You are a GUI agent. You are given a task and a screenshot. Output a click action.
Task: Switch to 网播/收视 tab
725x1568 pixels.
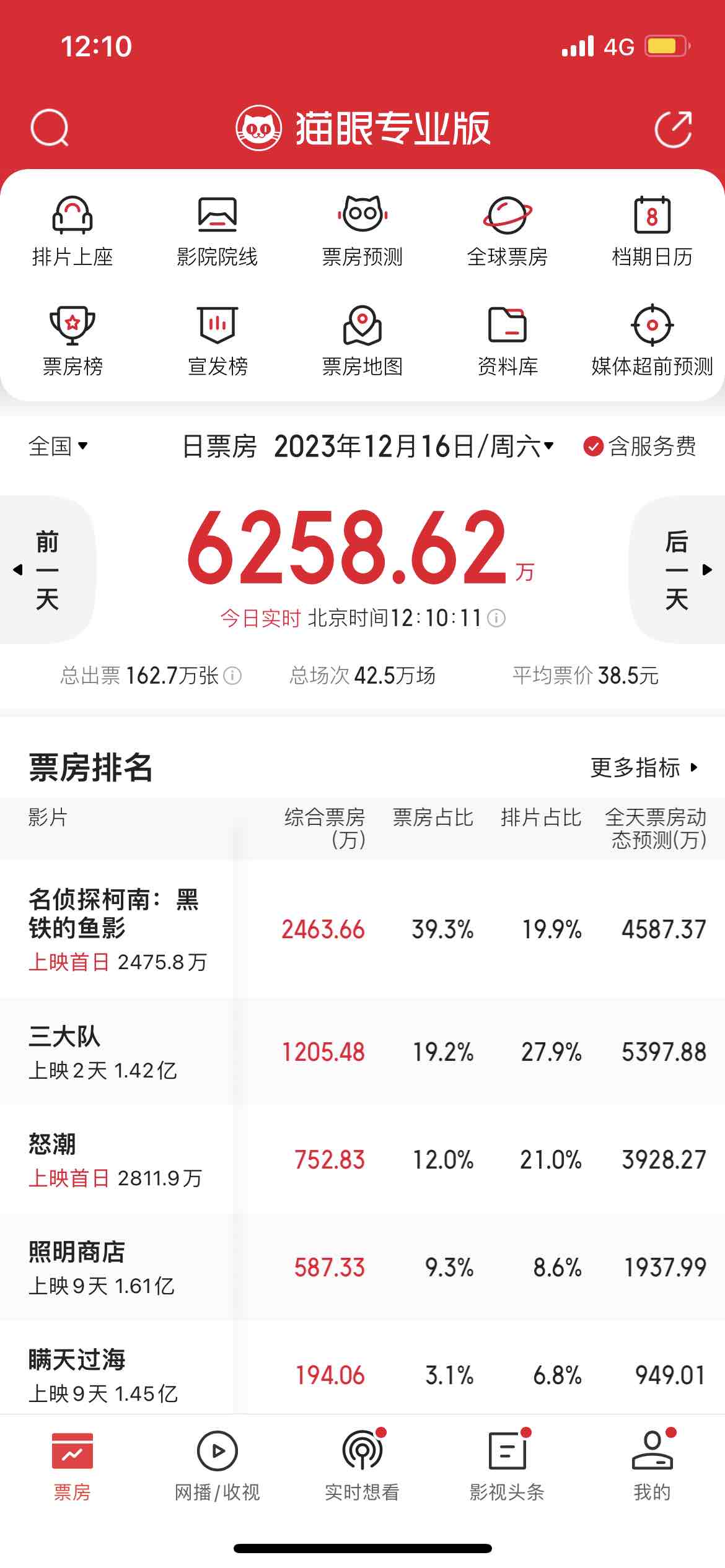[217, 1465]
